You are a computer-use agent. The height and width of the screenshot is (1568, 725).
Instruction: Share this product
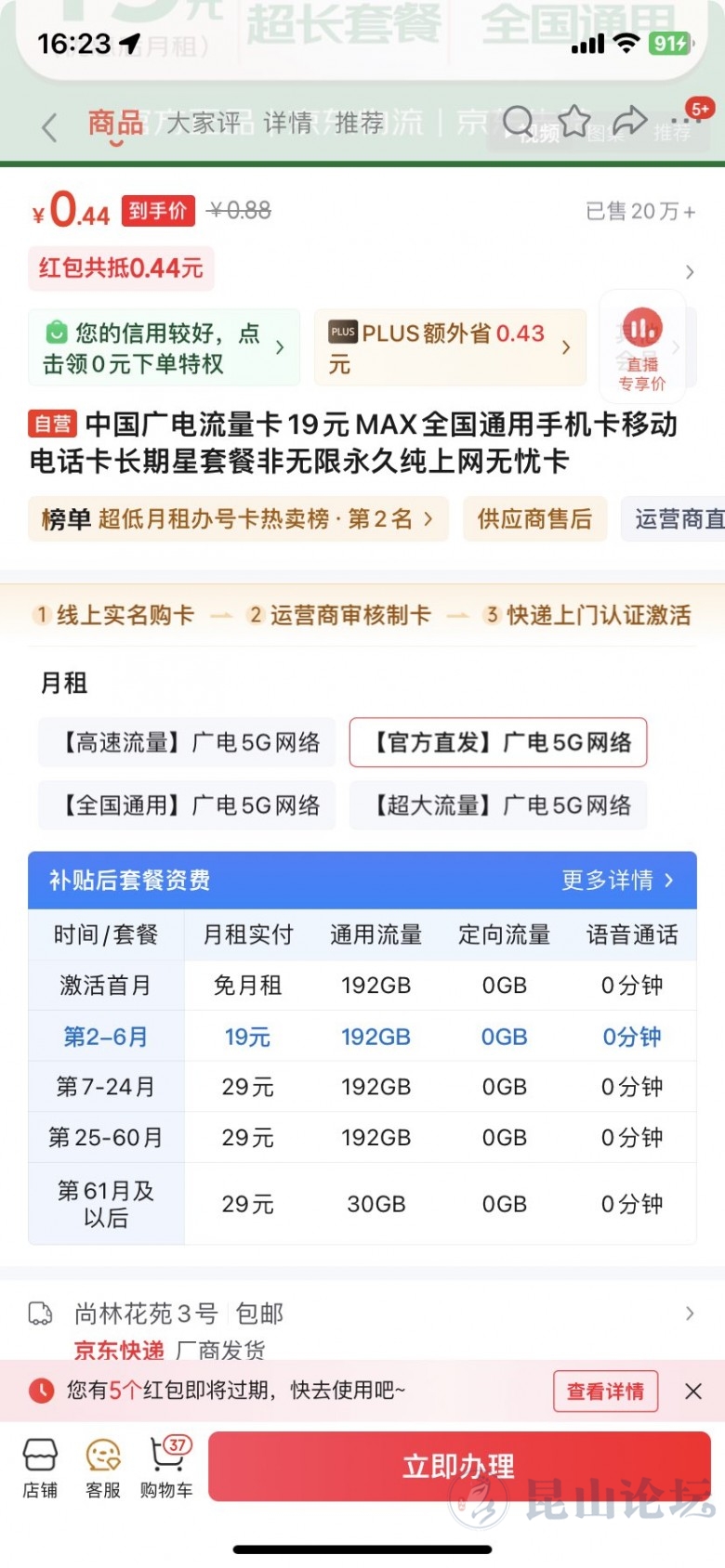(x=630, y=122)
